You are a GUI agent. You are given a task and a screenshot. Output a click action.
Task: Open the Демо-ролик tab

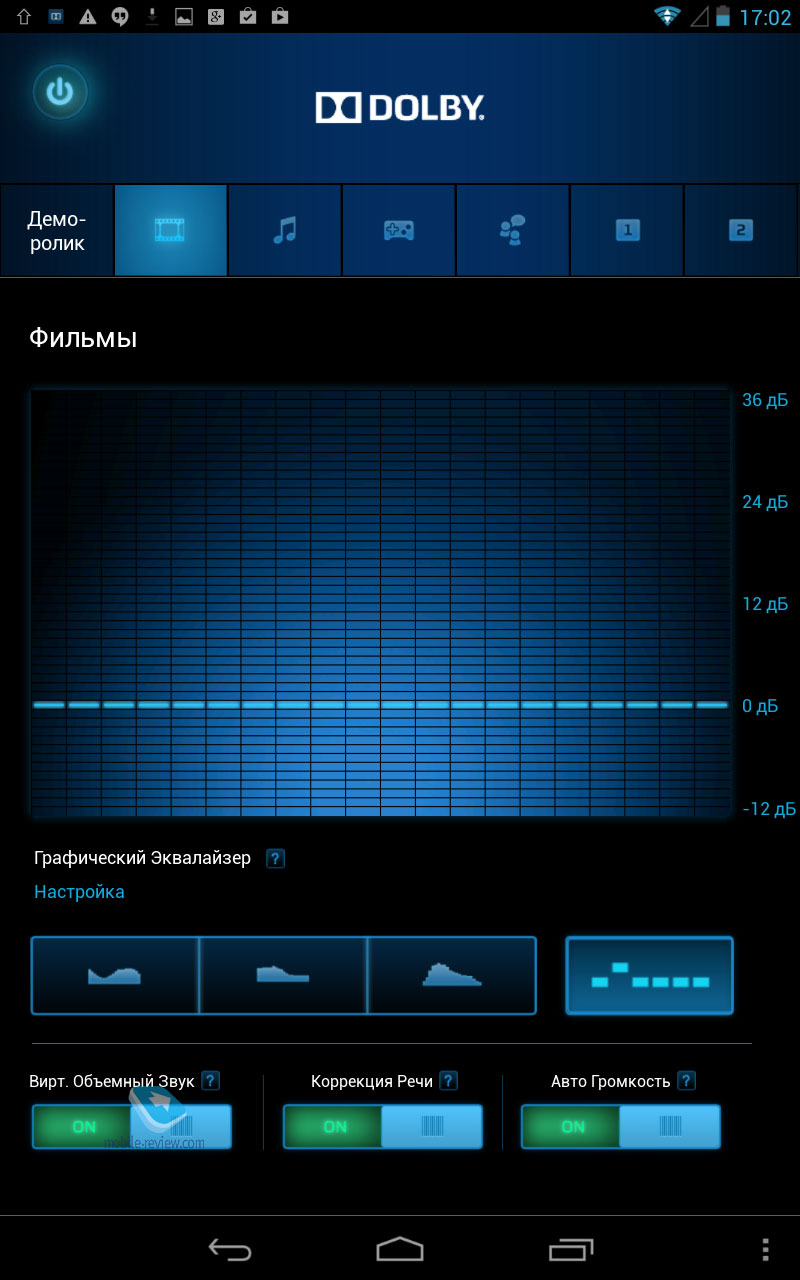57,230
